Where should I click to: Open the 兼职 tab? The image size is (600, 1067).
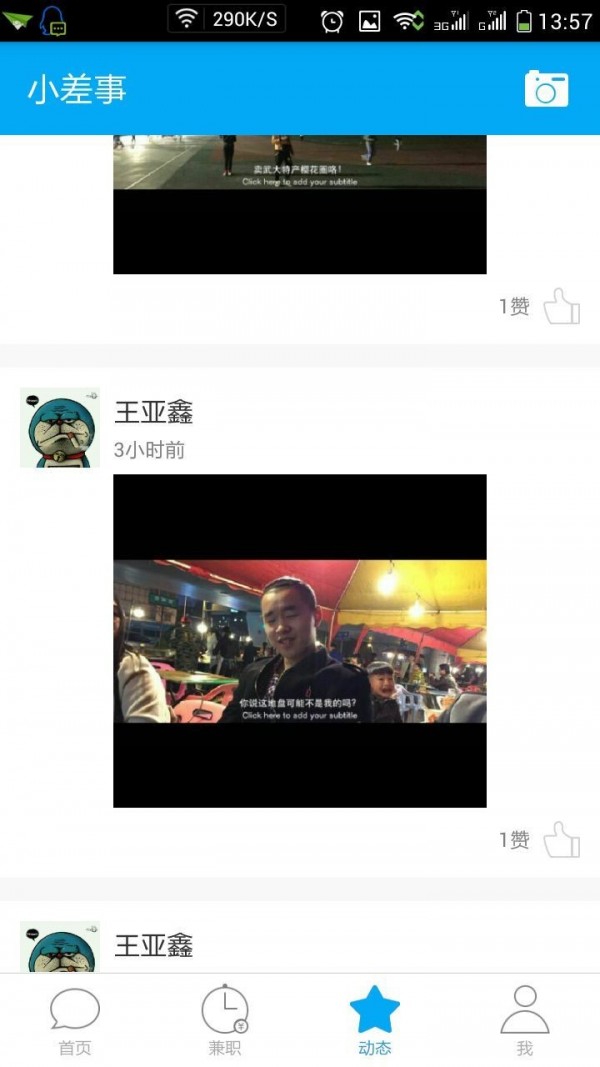(225, 1022)
